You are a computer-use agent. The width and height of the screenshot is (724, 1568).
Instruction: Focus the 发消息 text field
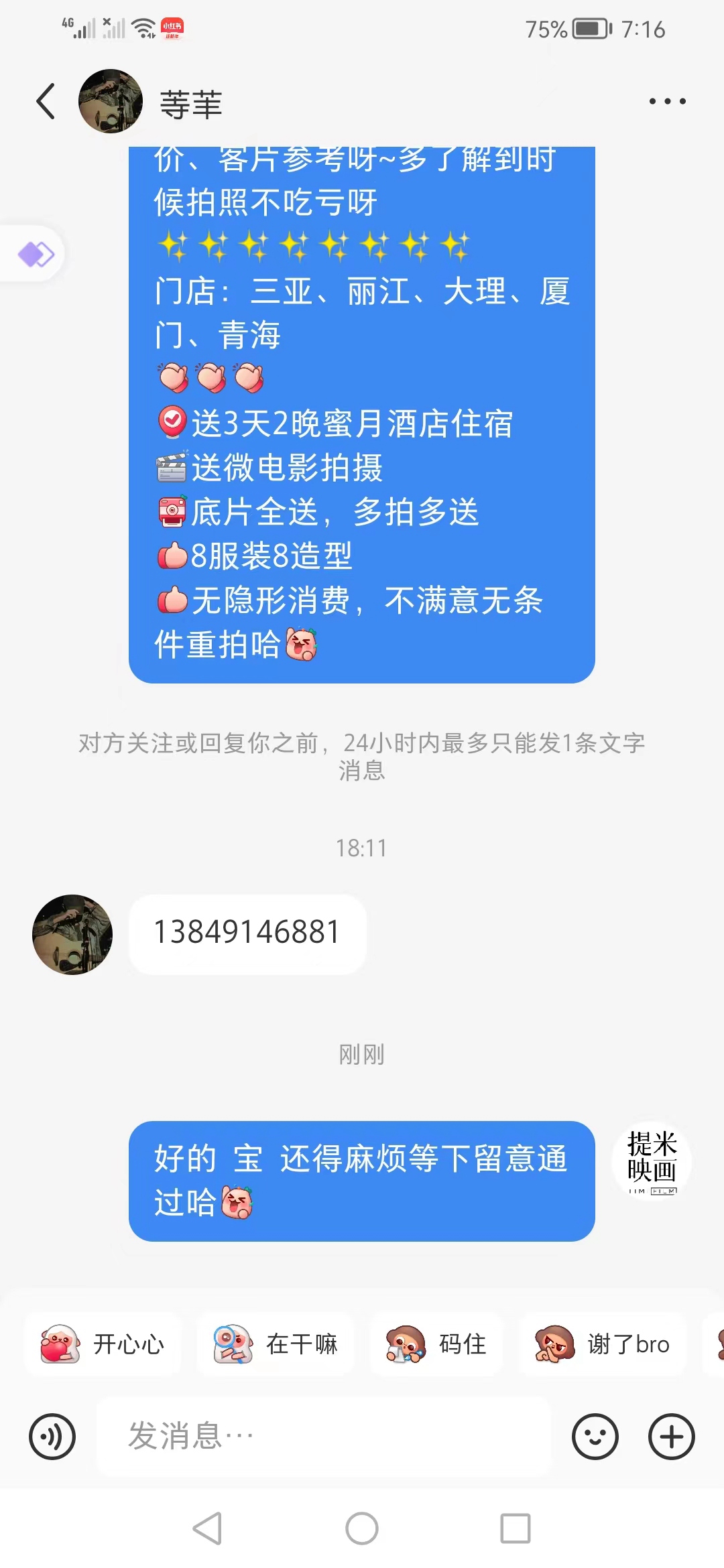coord(324,1437)
